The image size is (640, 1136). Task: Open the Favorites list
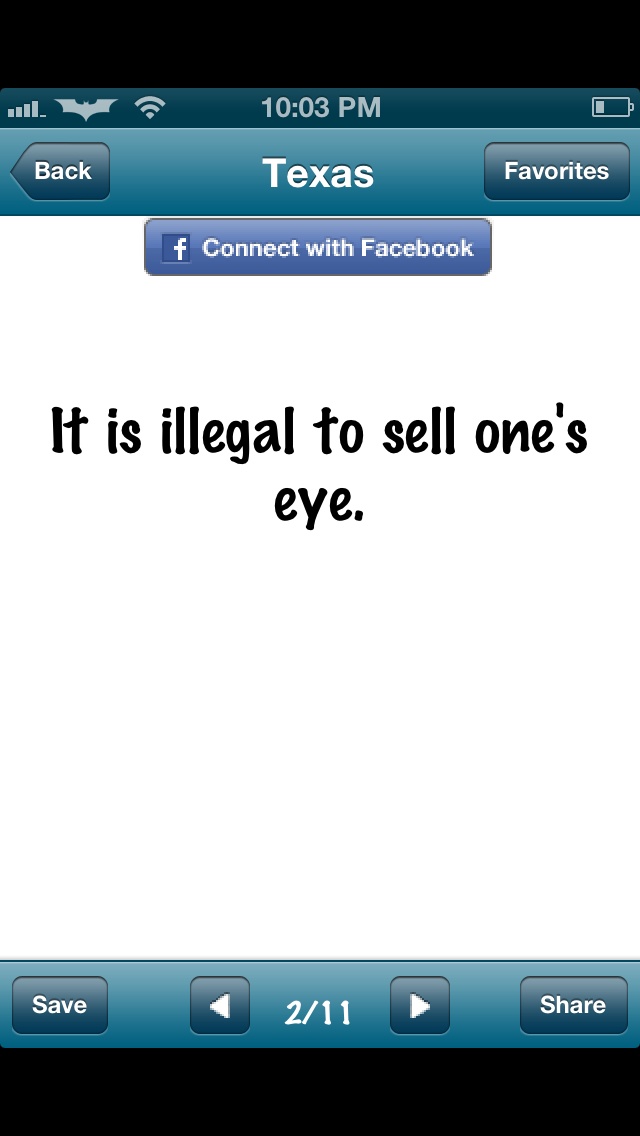[x=555, y=172]
